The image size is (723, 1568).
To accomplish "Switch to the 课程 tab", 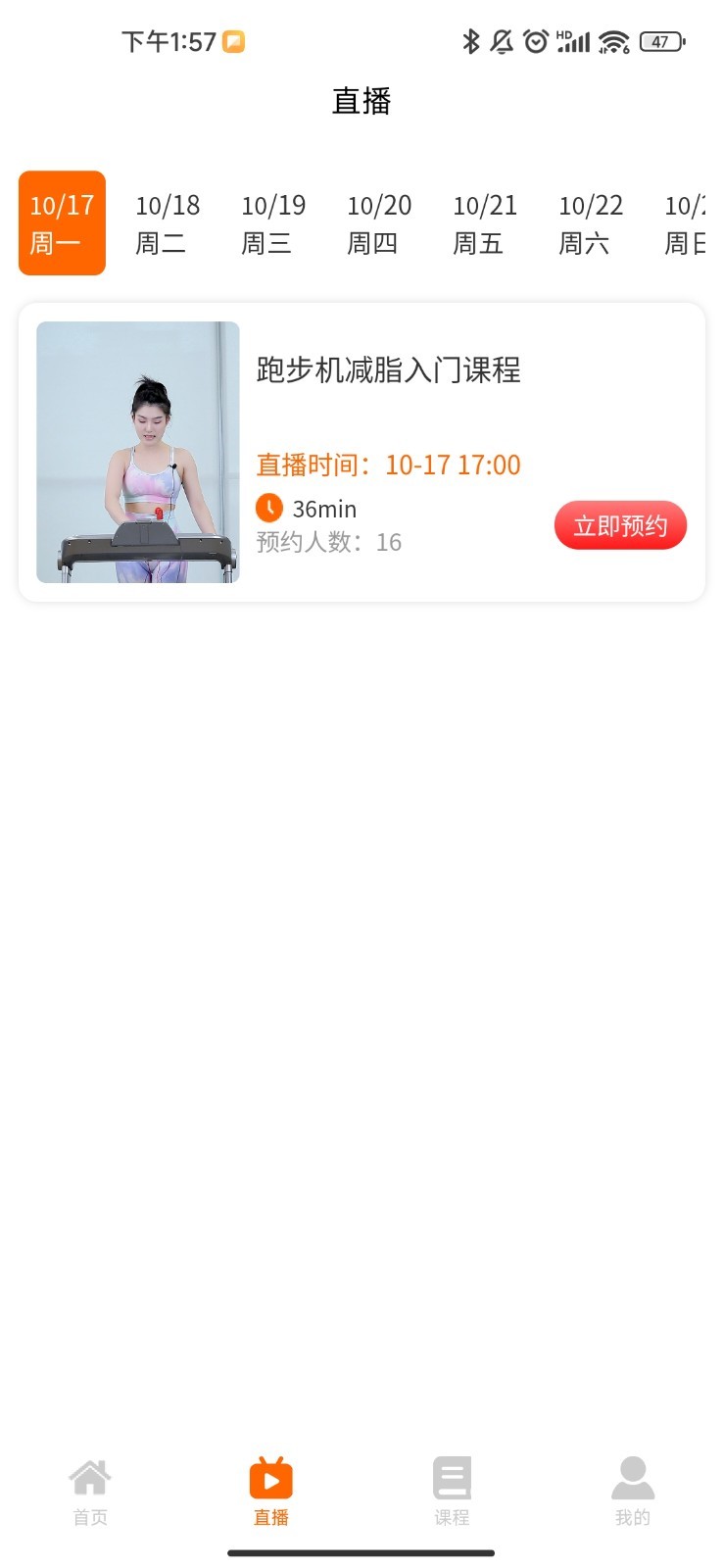I will pyautogui.click(x=452, y=1491).
